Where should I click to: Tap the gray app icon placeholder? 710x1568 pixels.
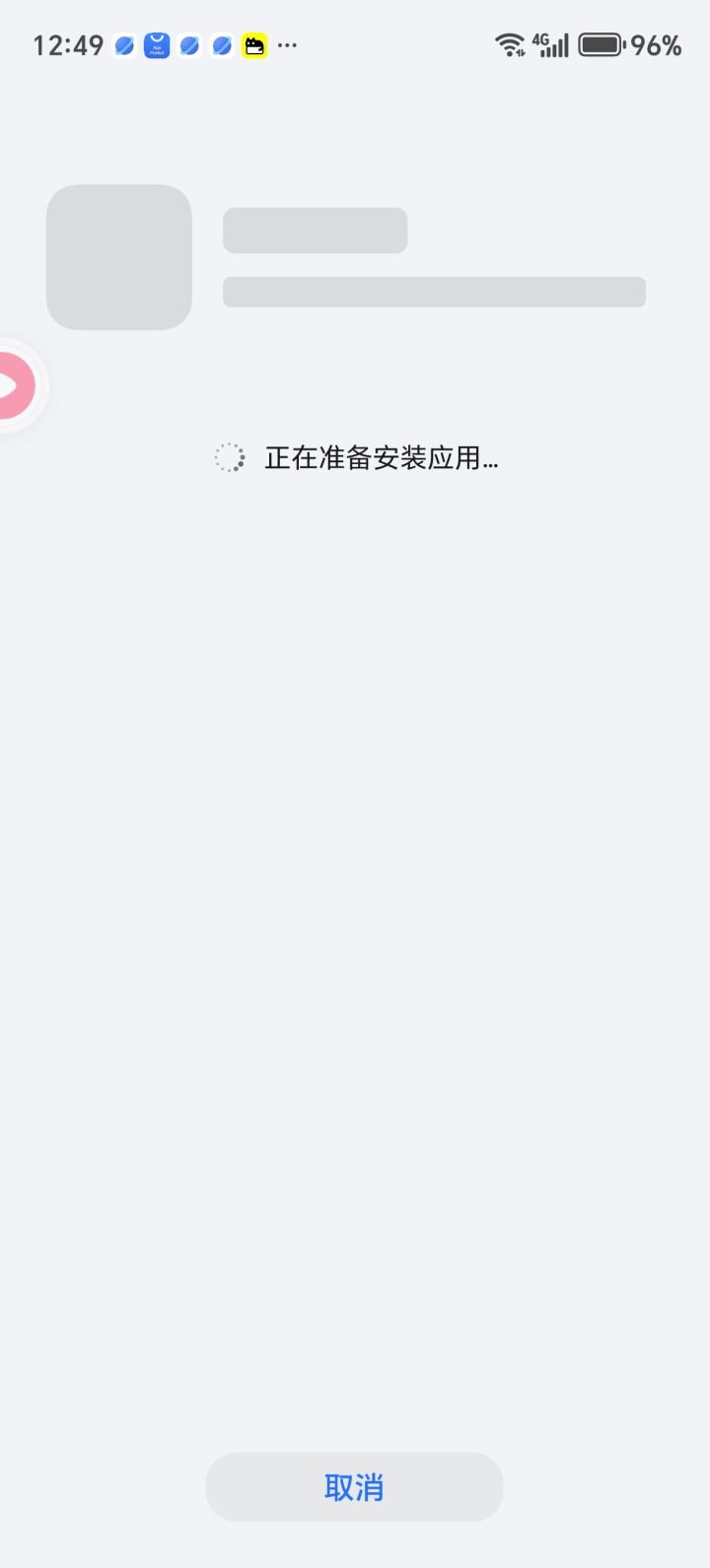(118, 256)
